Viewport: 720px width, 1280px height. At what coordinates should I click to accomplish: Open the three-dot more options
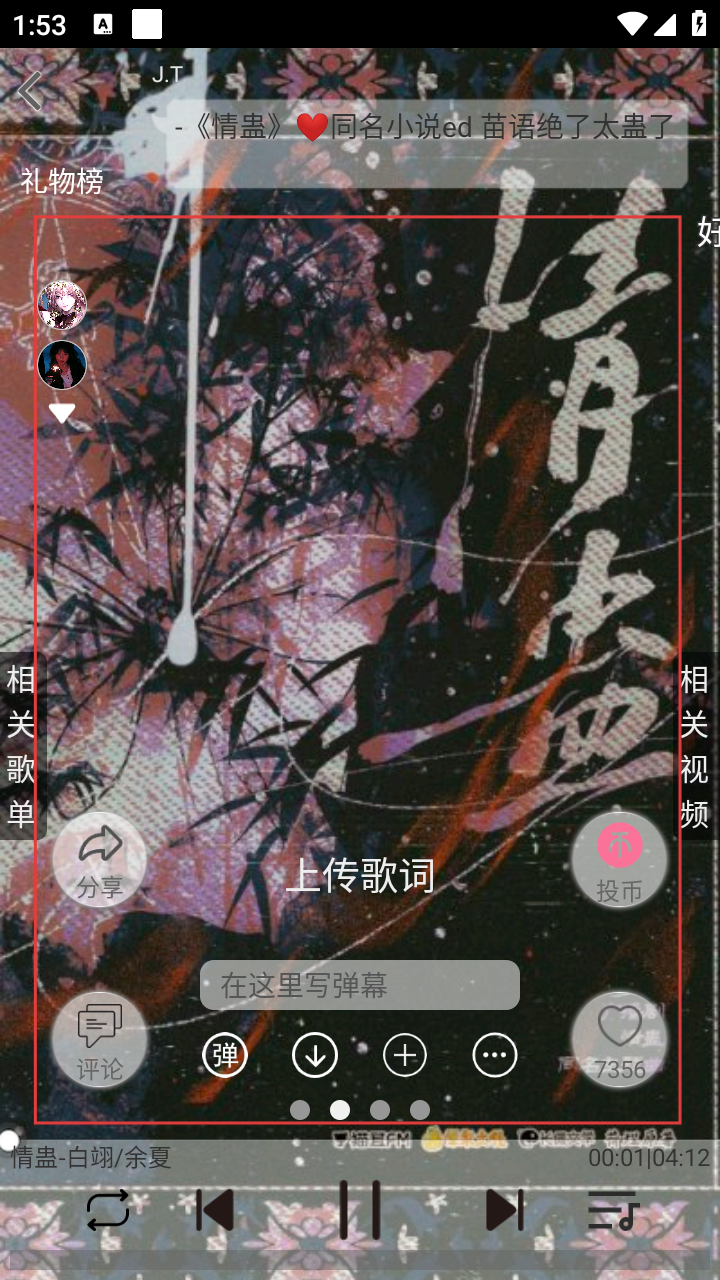coord(495,1055)
